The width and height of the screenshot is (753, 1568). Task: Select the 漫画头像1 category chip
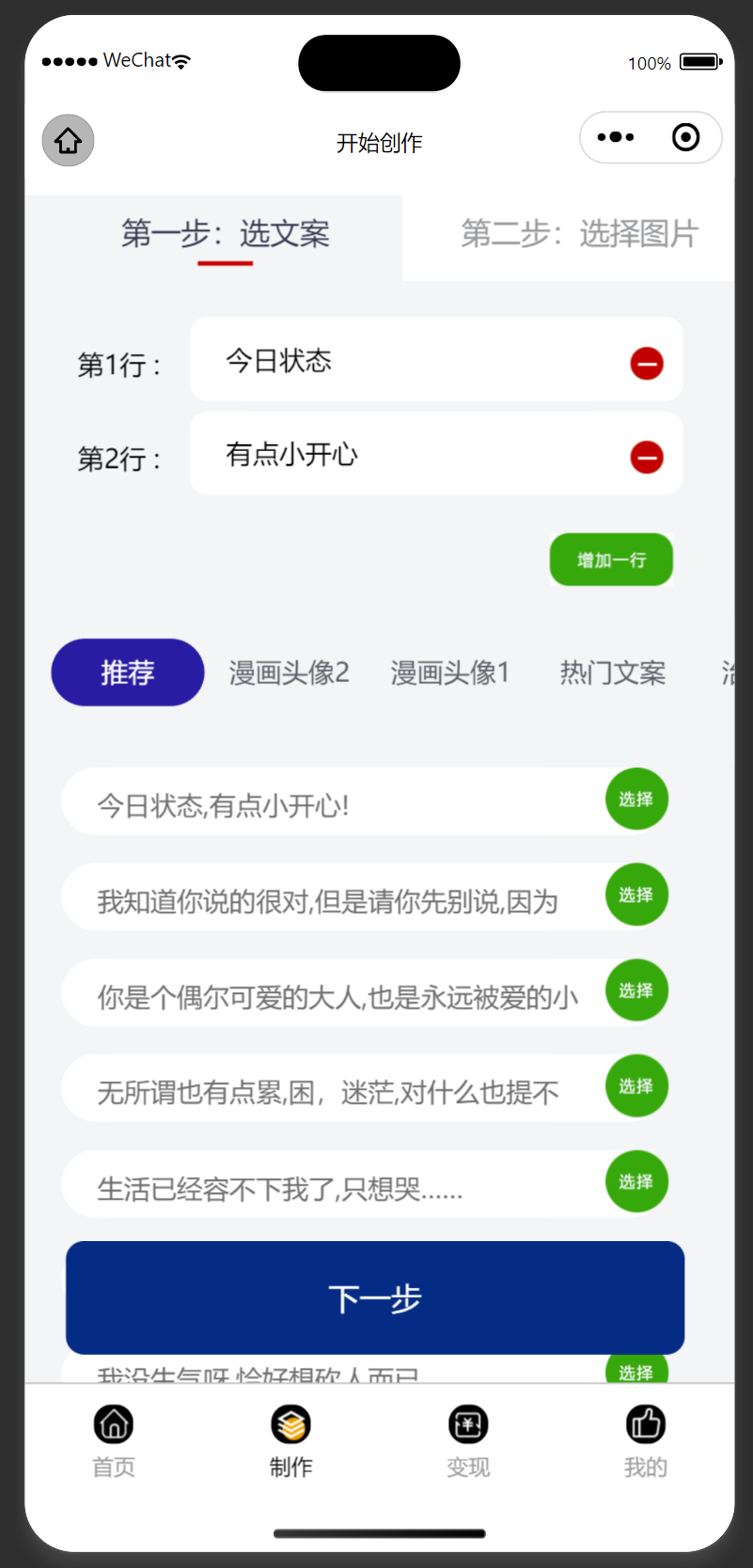point(450,673)
